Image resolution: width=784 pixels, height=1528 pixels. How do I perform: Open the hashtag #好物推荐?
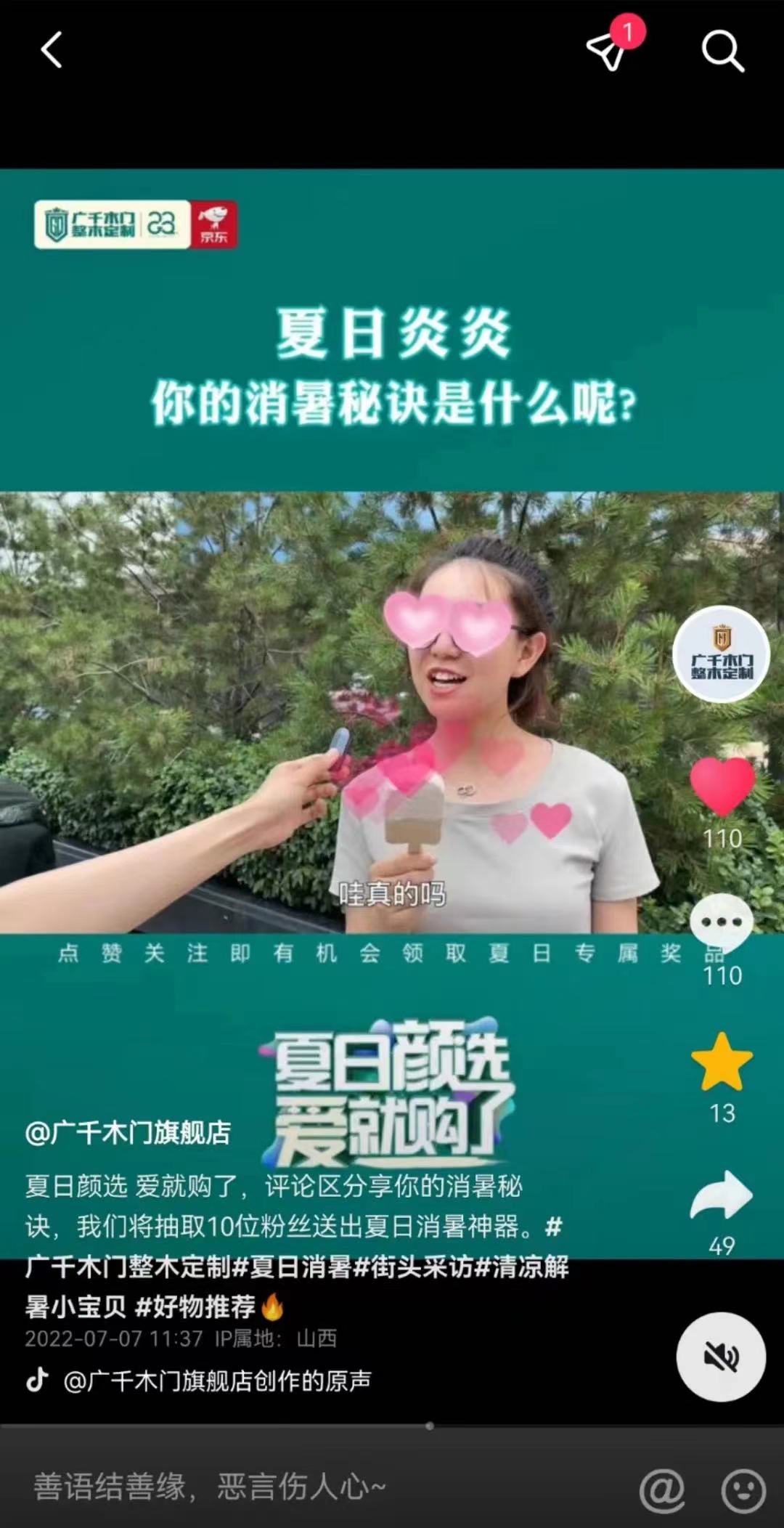[x=196, y=1307]
